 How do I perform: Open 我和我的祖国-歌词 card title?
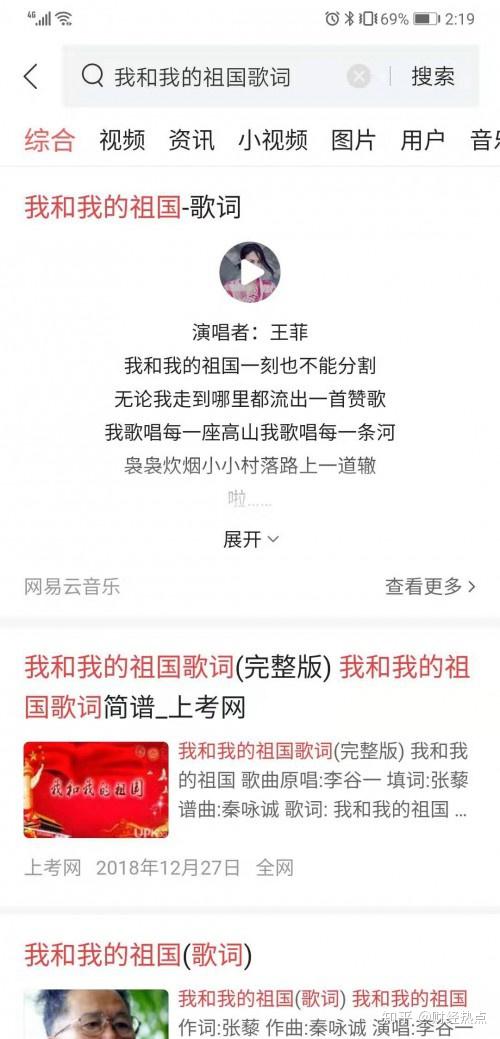132,207
